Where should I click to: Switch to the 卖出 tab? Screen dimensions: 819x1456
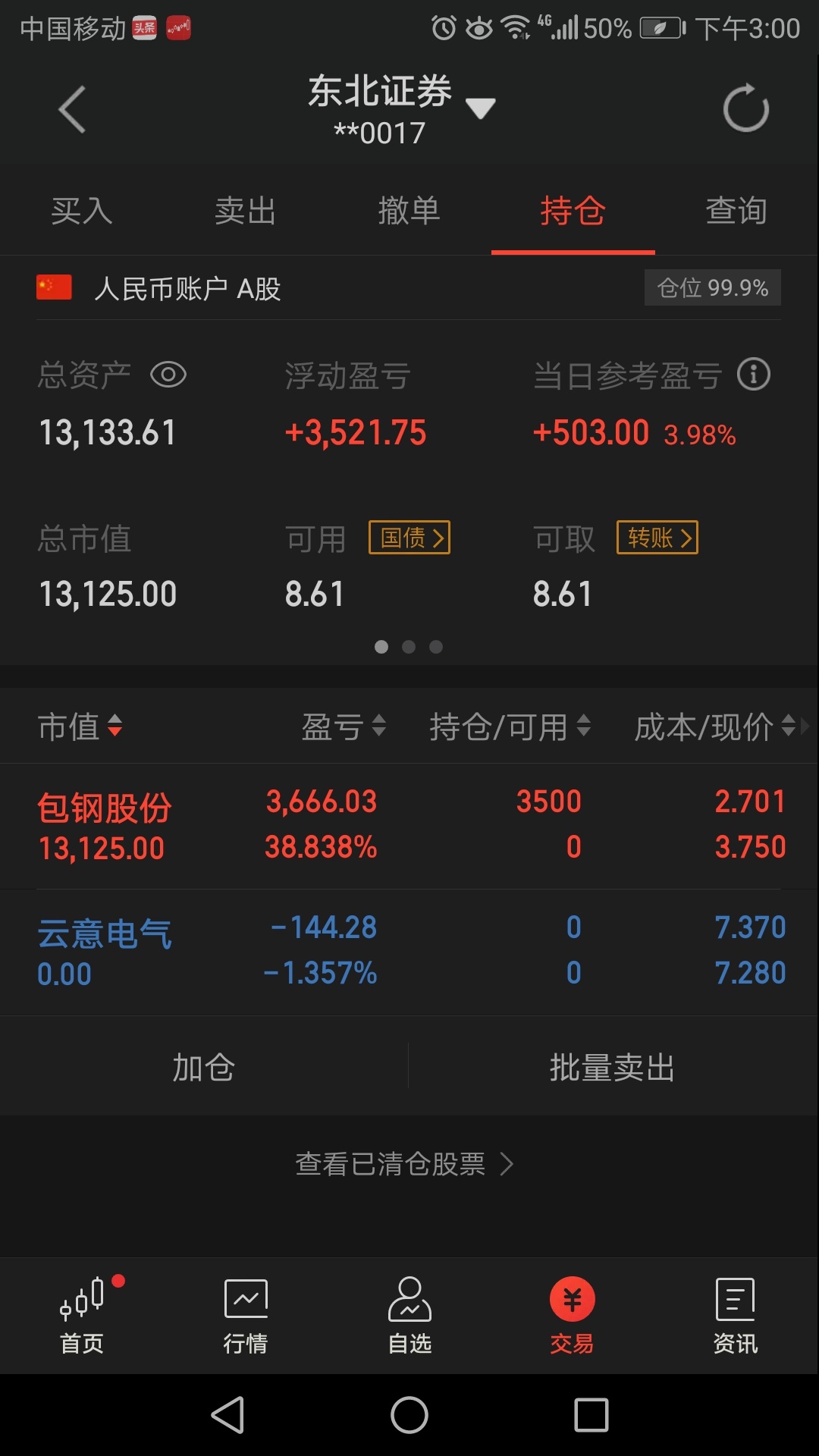tap(246, 211)
